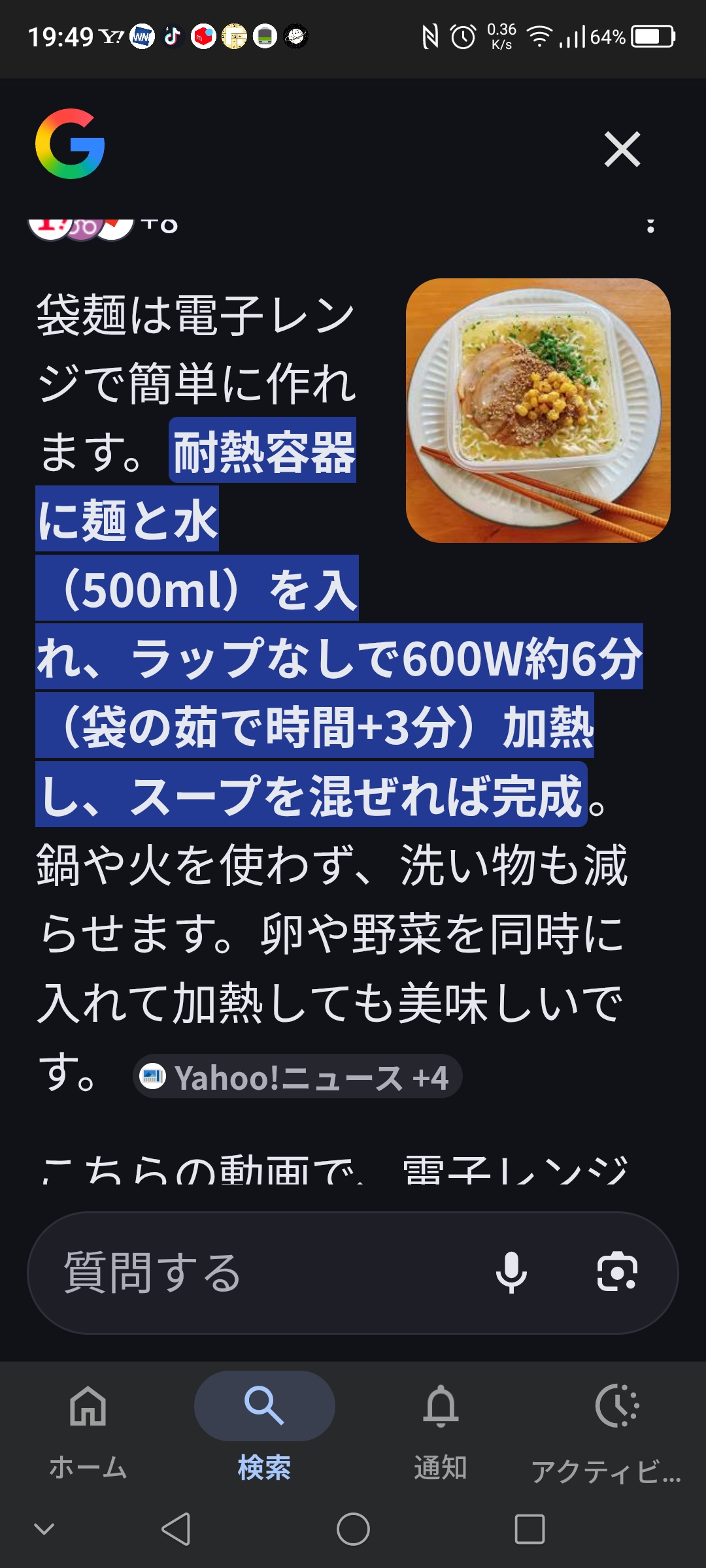This screenshot has height=1568, width=706.
Task: Close the AI answer with the X
Action: [x=622, y=150]
